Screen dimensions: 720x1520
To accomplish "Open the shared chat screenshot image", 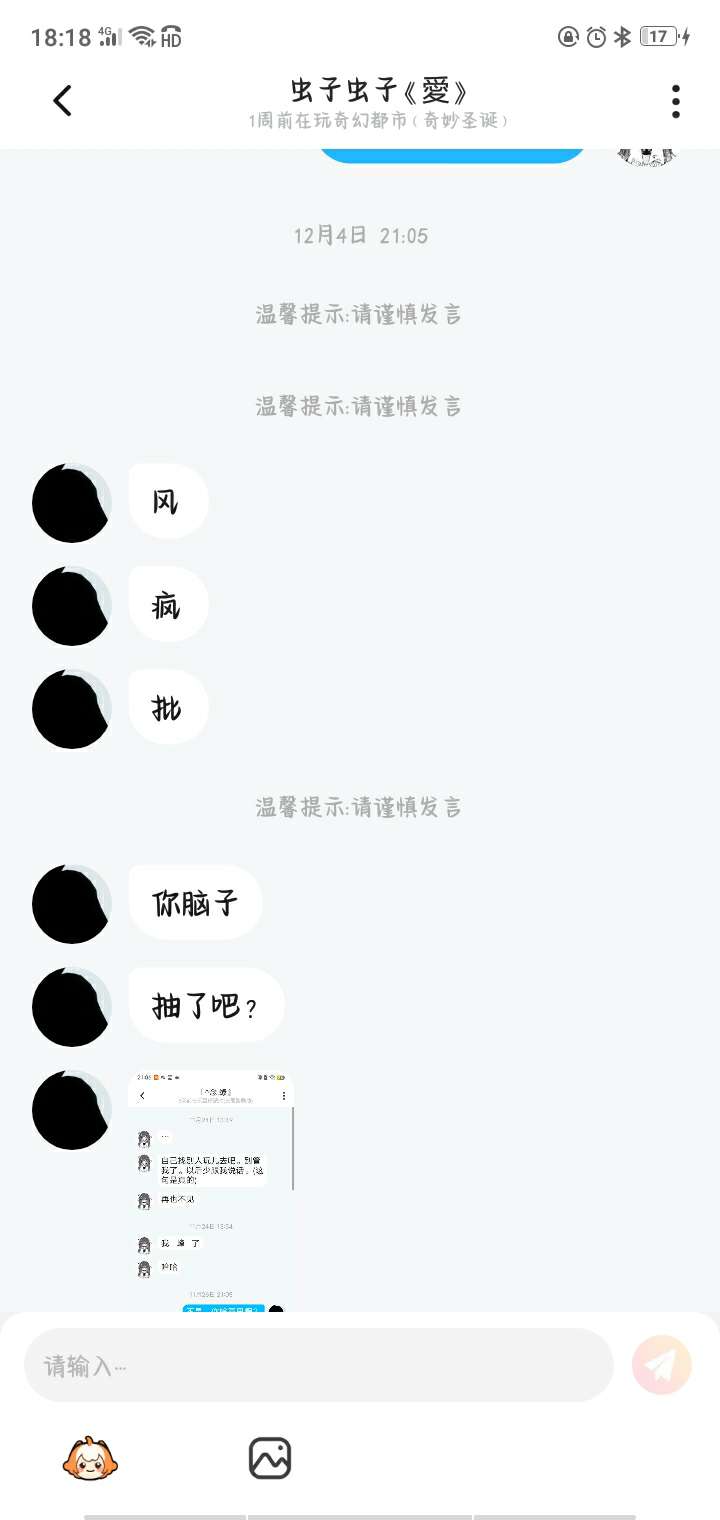I will click(x=211, y=1190).
